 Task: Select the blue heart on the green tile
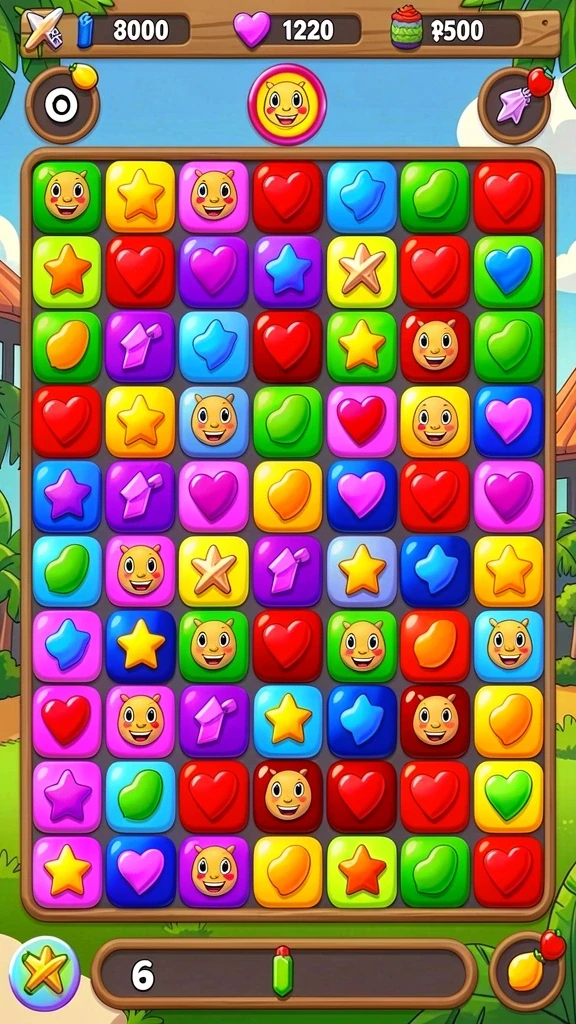coord(508,272)
